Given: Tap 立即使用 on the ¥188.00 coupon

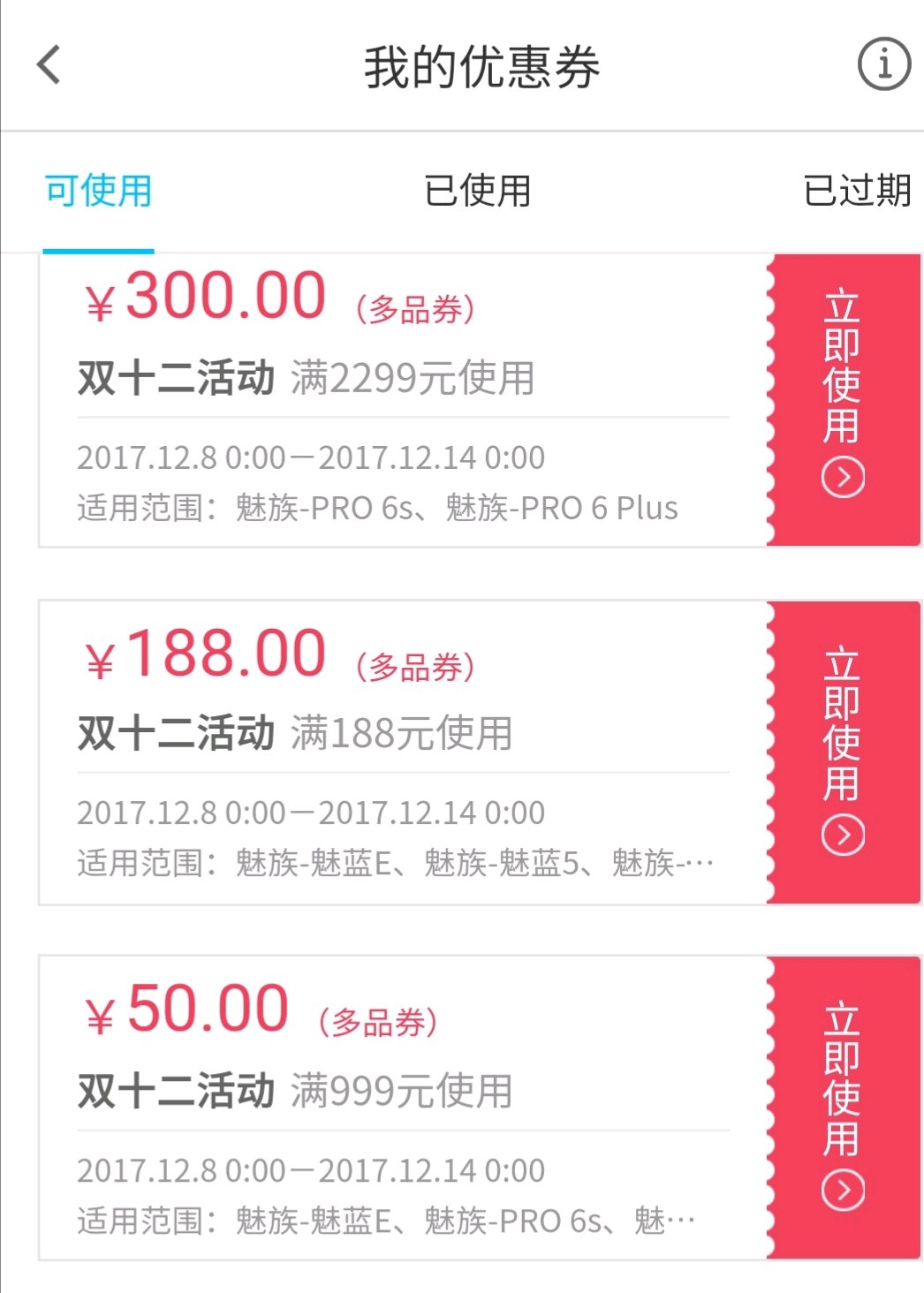Looking at the screenshot, I should [x=843, y=752].
